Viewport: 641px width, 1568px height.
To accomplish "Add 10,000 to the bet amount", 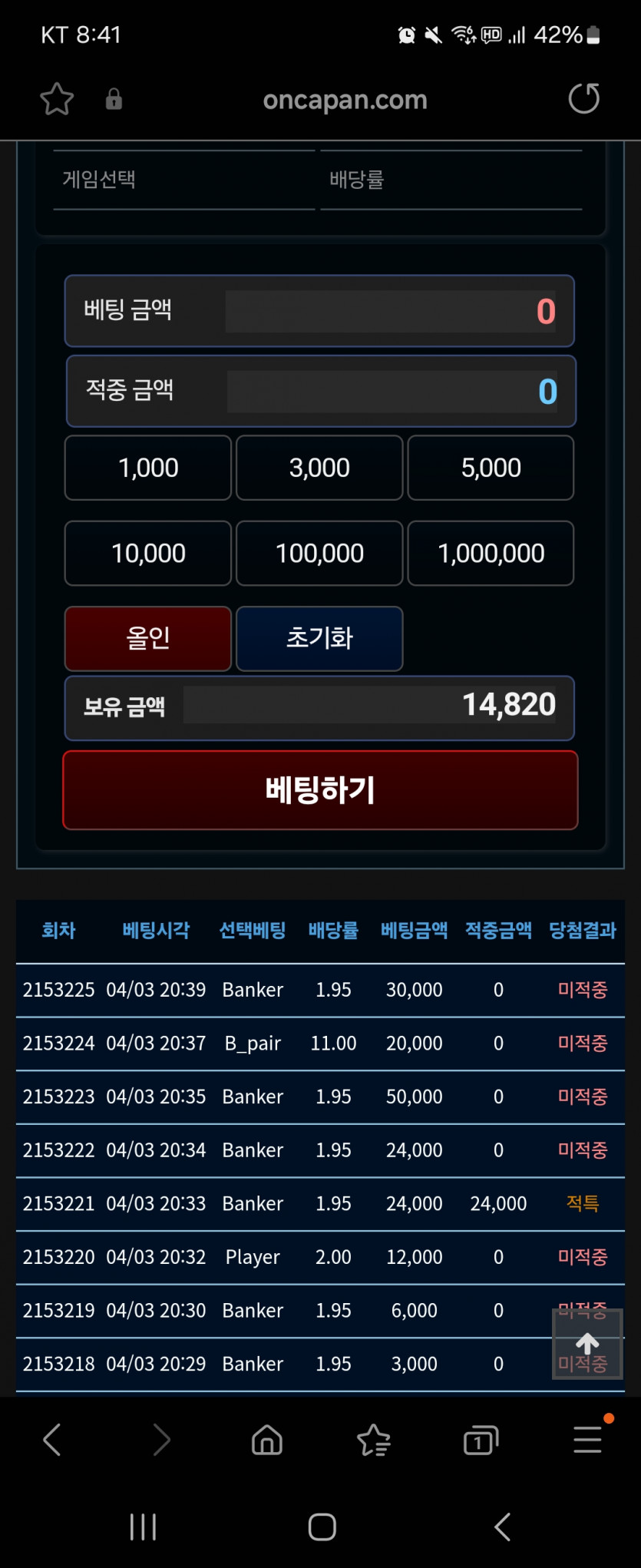I will coord(148,553).
